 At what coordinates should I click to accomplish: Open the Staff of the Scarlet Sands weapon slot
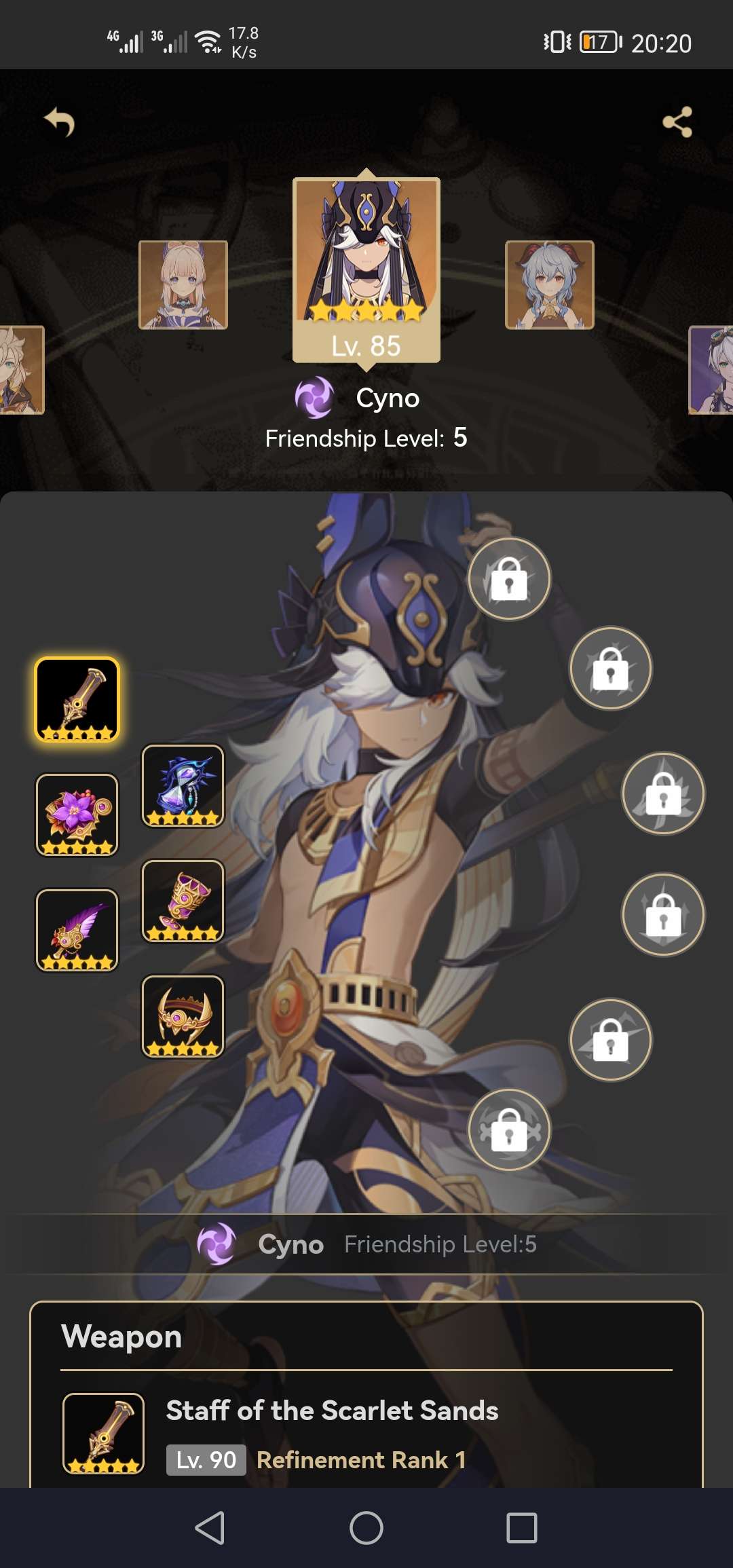pyautogui.click(x=77, y=699)
